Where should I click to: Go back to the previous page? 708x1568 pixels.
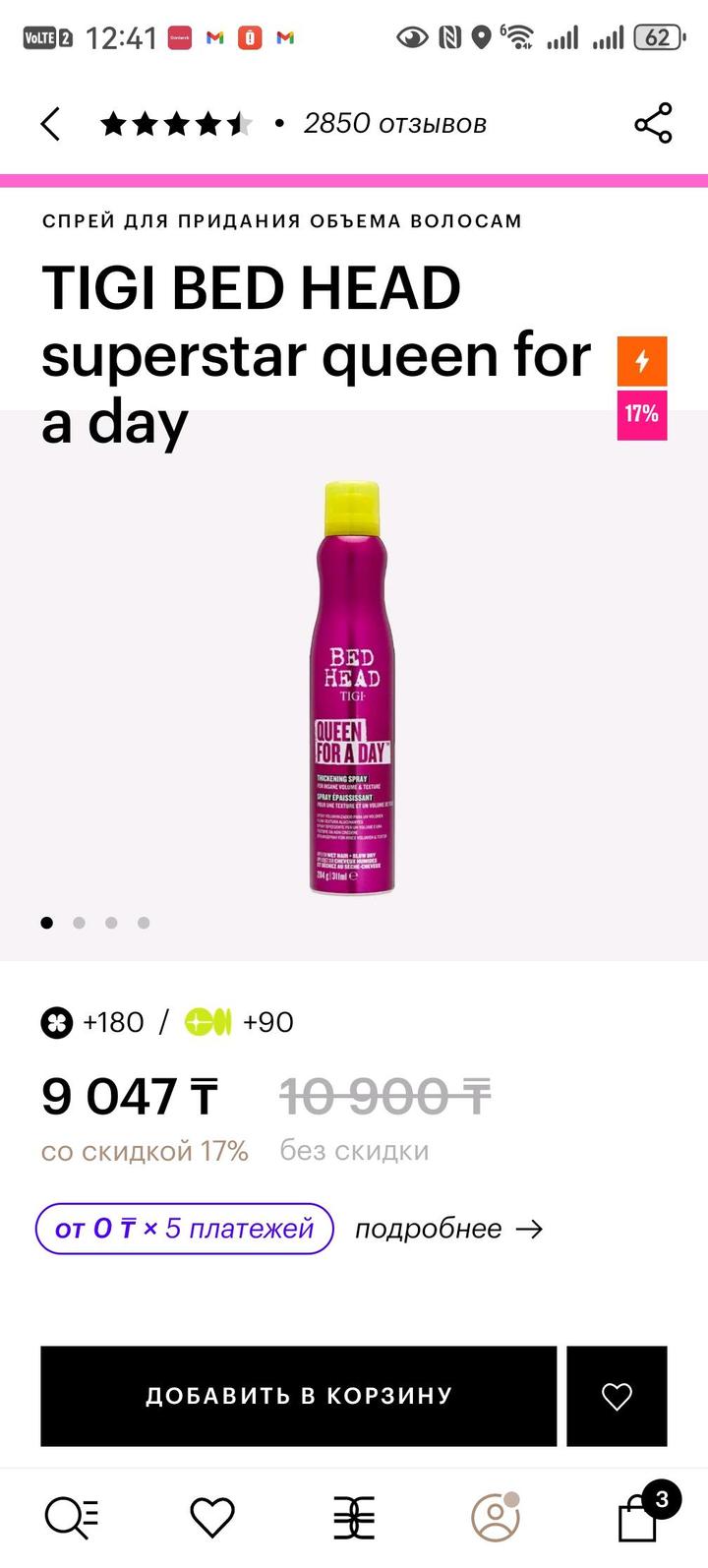(x=51, y=125)
